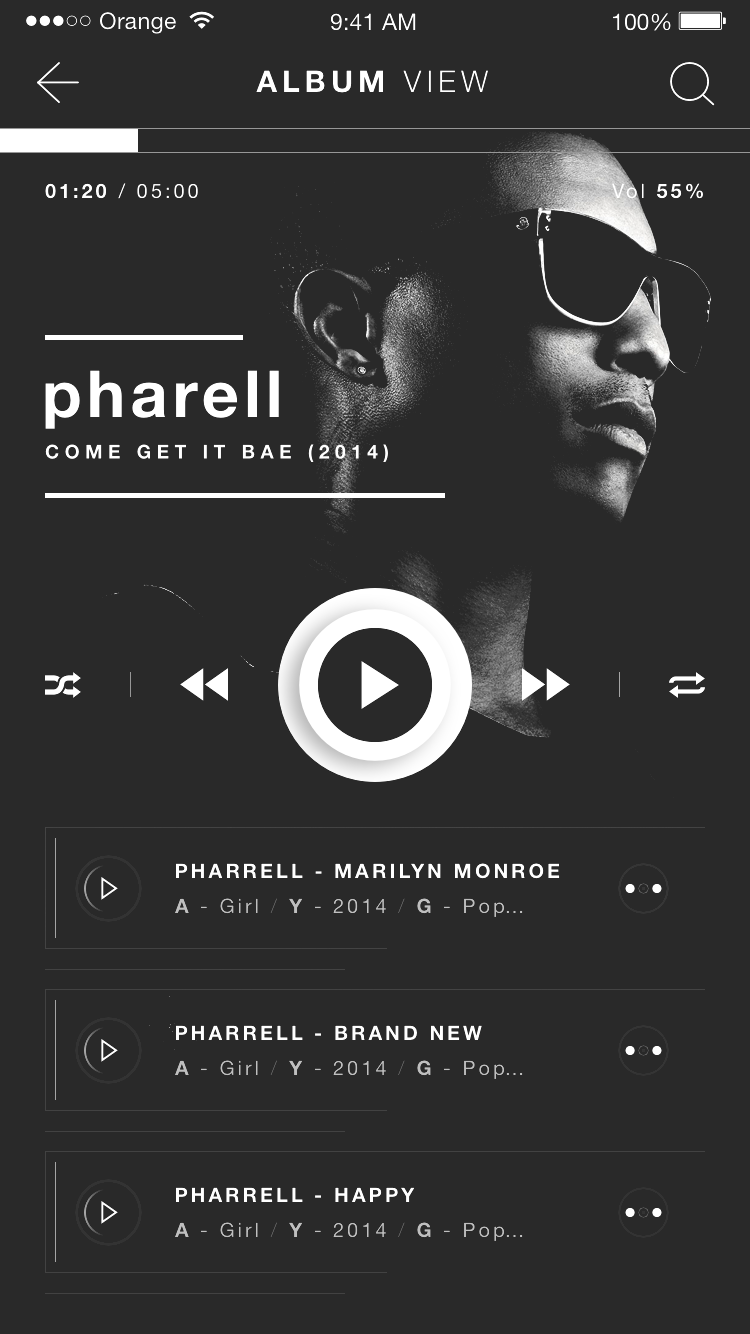Open more options for Marilyn Monroe
Viewport: 750px width, 1334px height.
(x=643, y=888)
